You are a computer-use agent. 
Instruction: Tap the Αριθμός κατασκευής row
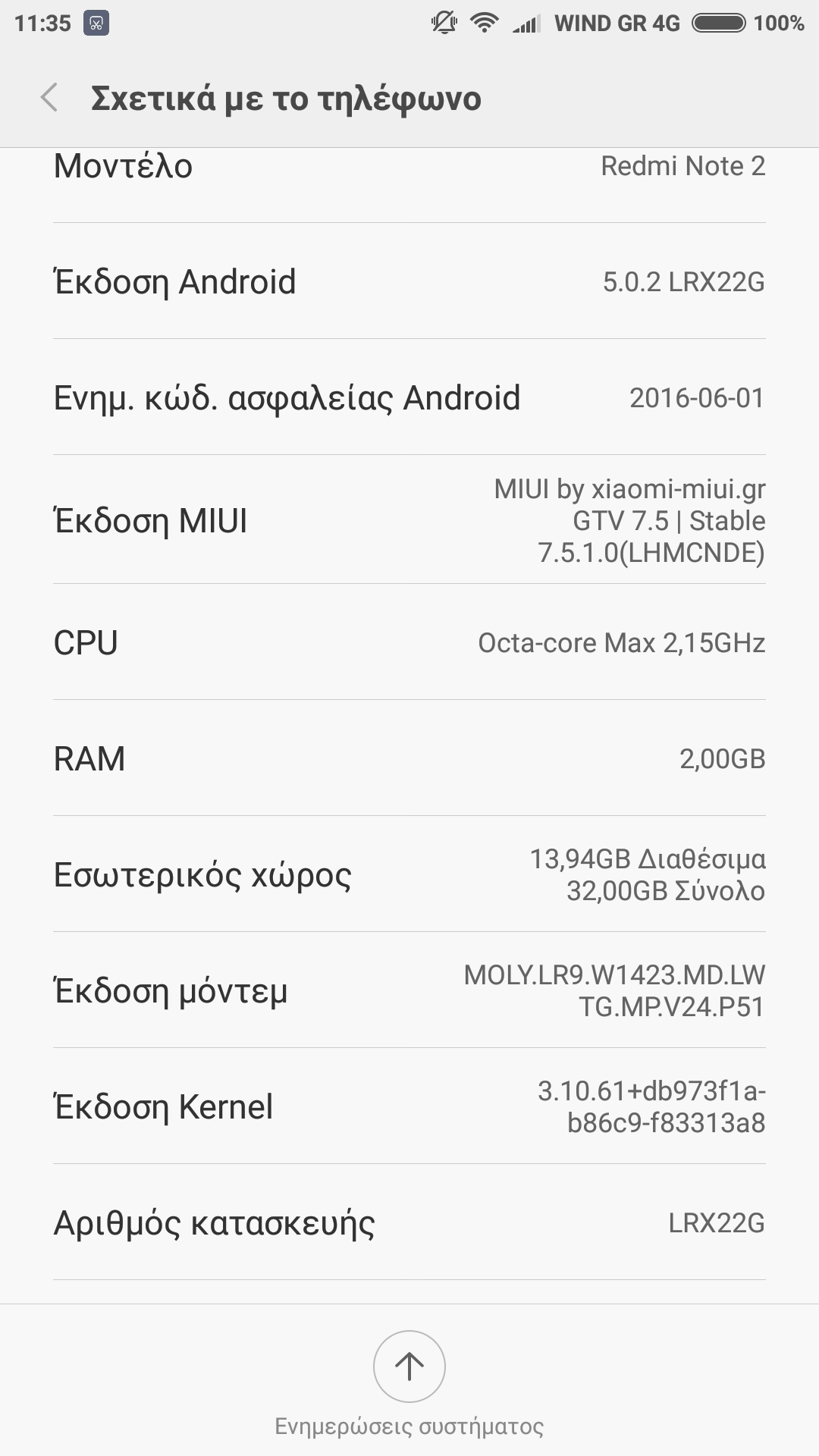[x=409, y=1222]
